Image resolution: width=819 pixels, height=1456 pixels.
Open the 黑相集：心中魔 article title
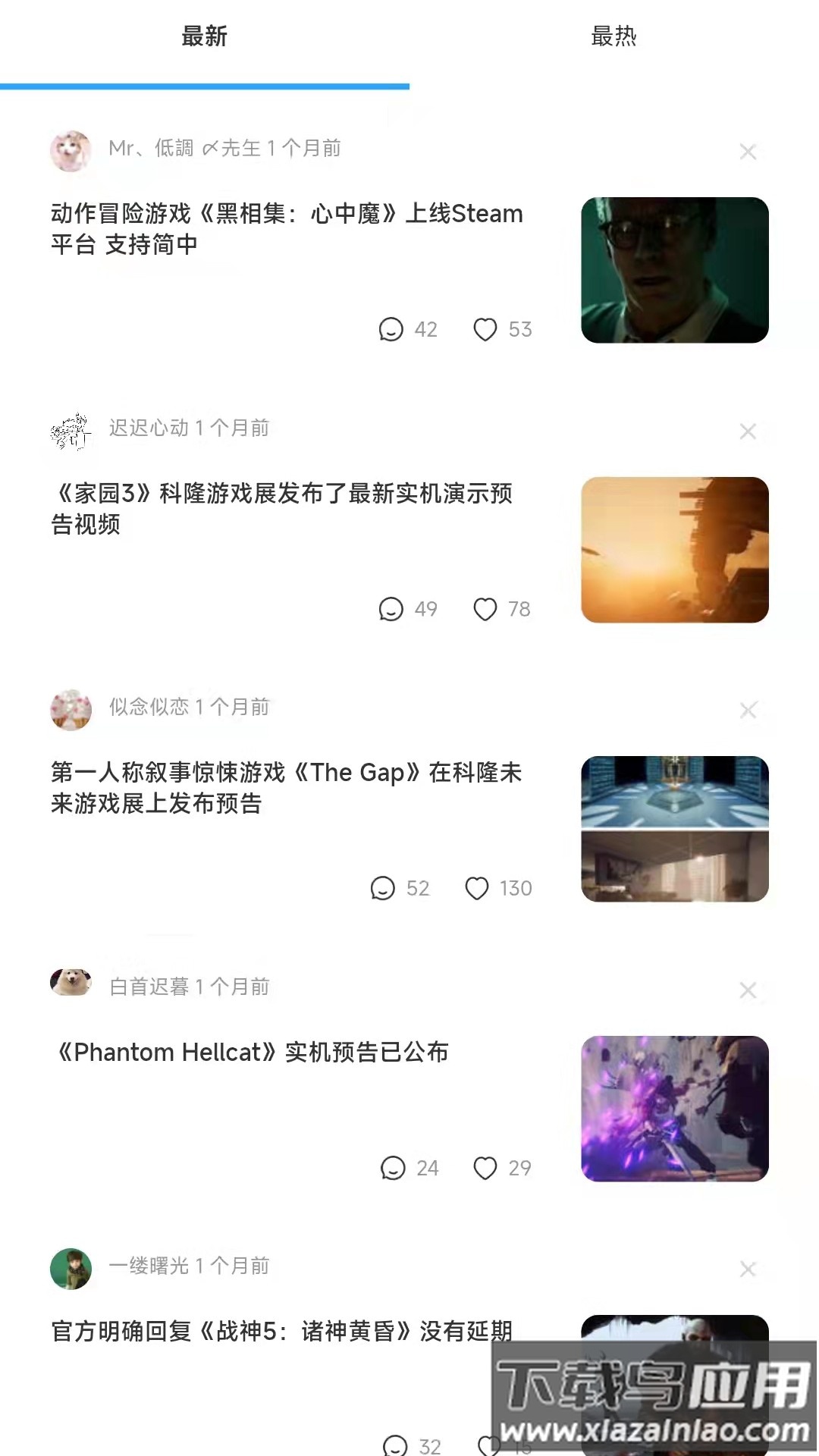[x=284, y=229]
